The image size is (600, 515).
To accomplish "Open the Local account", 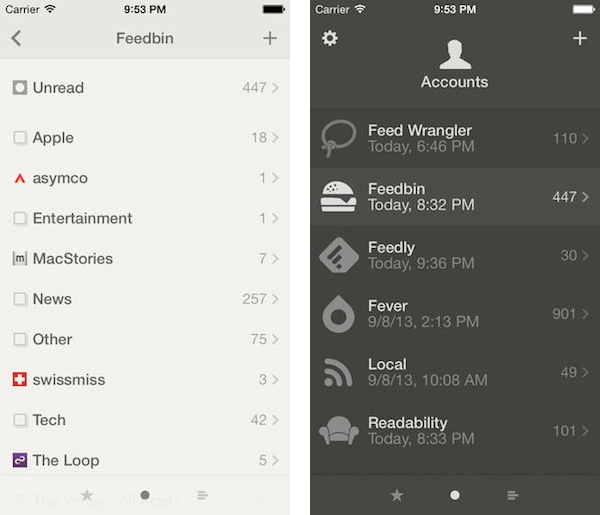I will (454, 372).
